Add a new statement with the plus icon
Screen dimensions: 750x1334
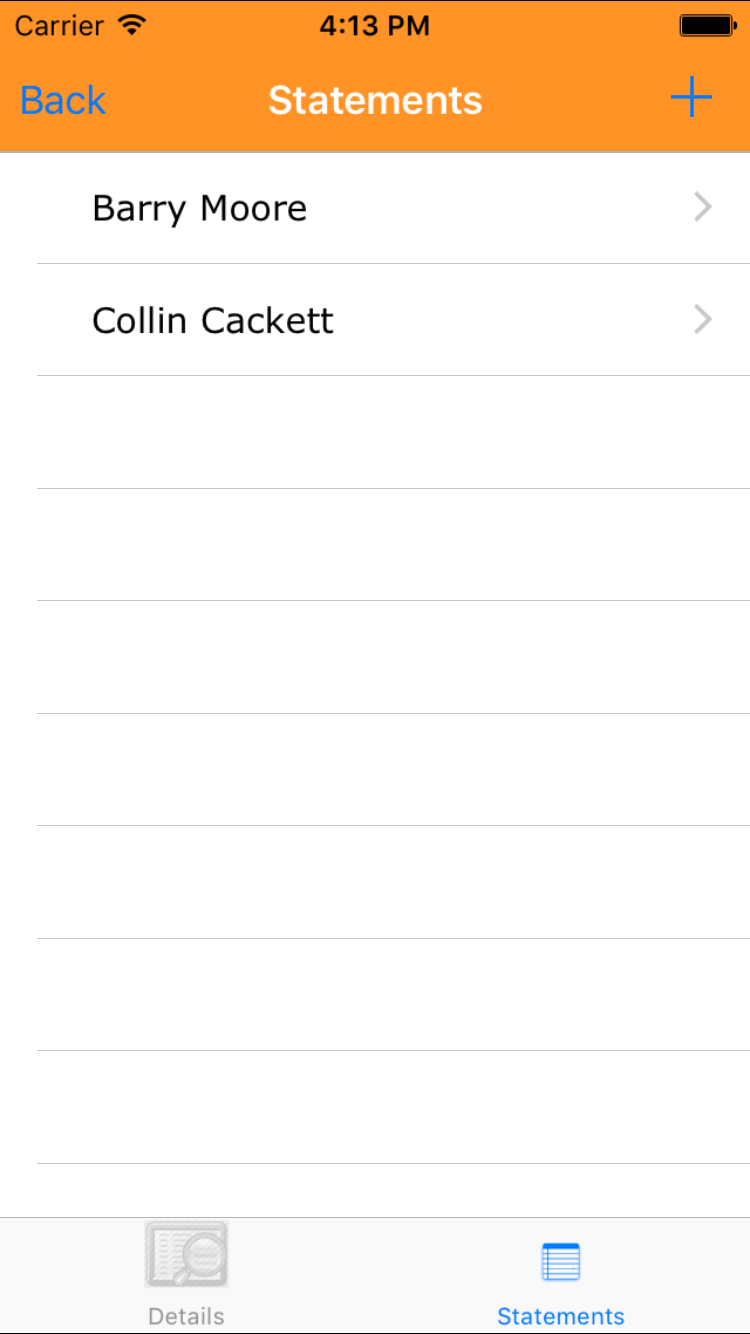[x=690, y=98]
